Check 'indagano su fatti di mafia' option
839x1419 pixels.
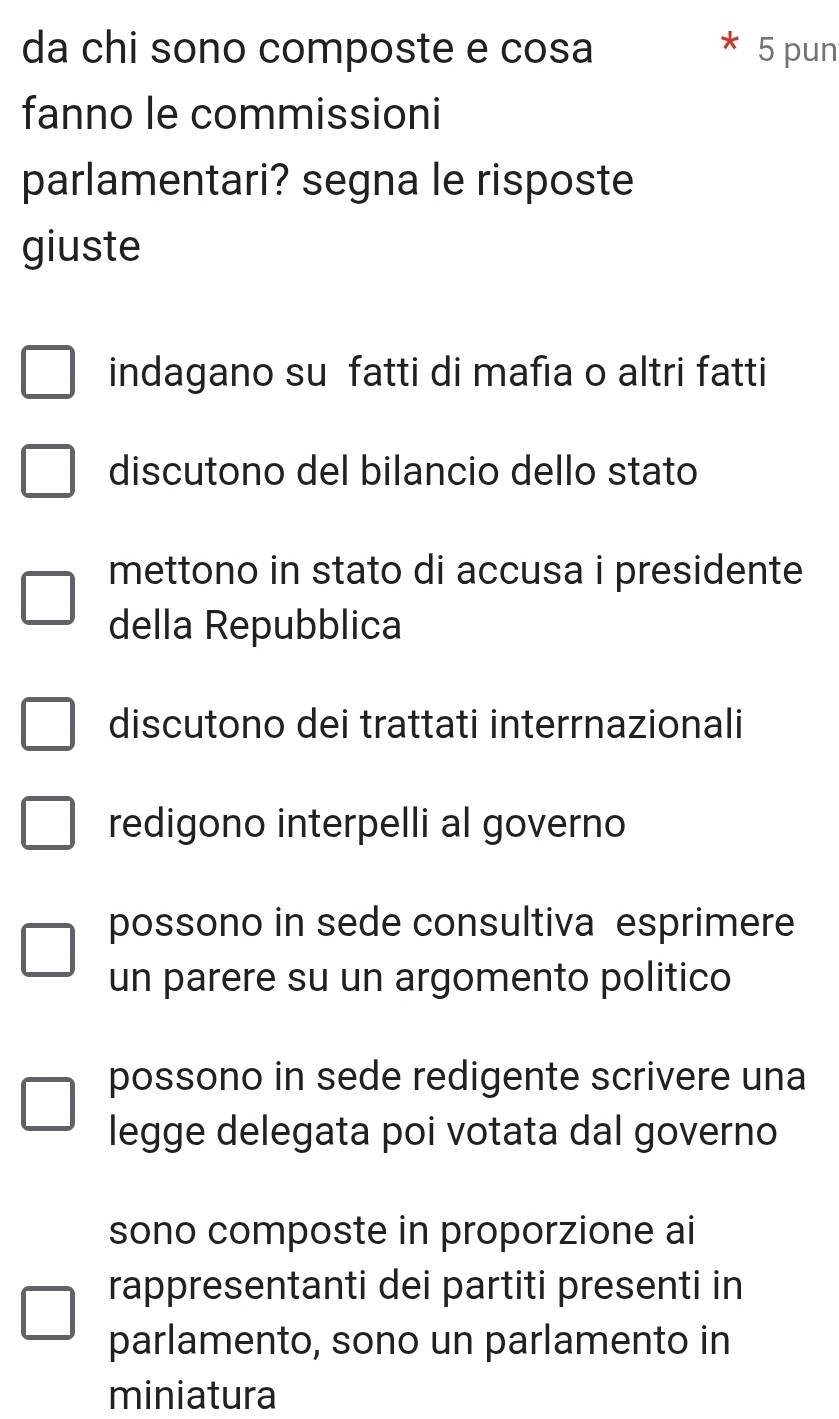[48, 374]
